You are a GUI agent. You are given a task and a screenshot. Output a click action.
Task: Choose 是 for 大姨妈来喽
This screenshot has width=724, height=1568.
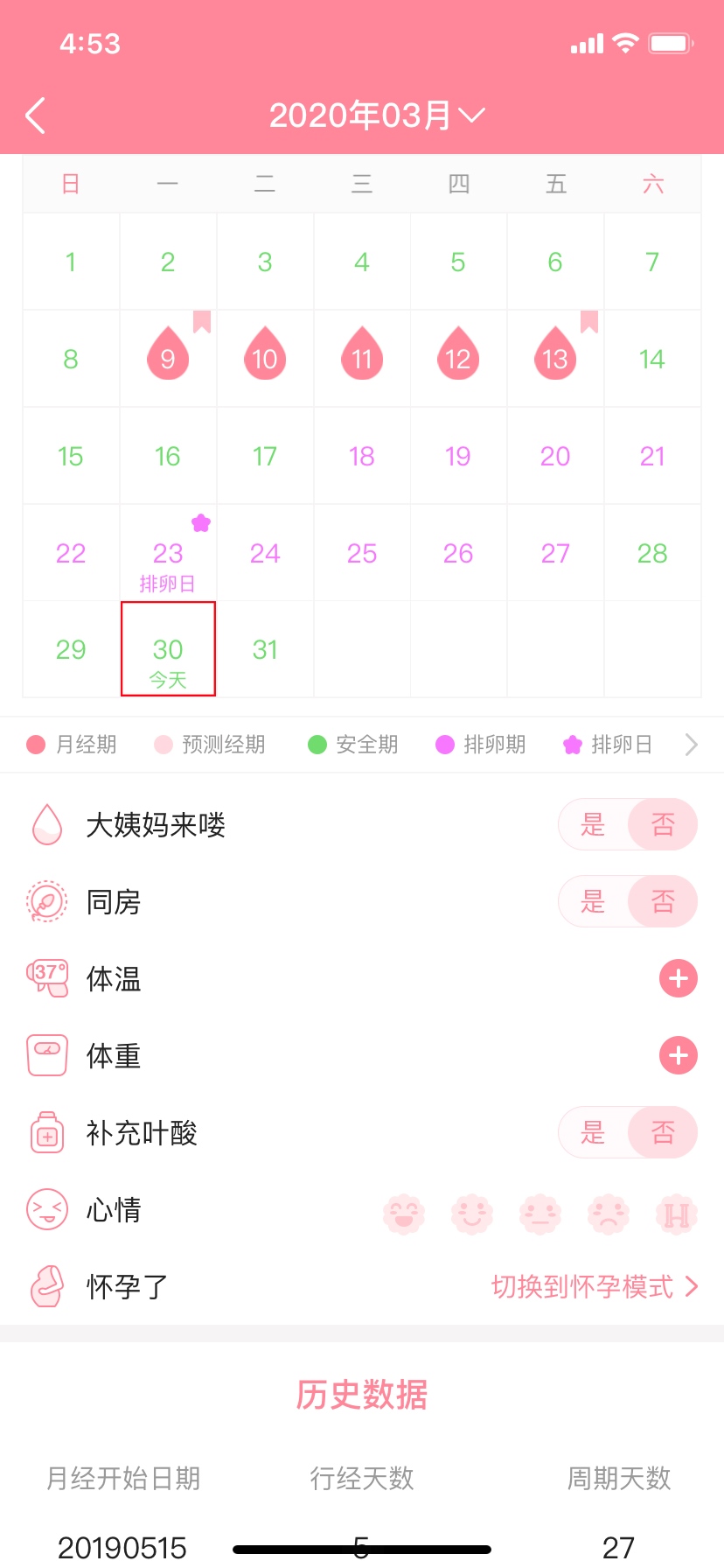click(x=593, y=824)
